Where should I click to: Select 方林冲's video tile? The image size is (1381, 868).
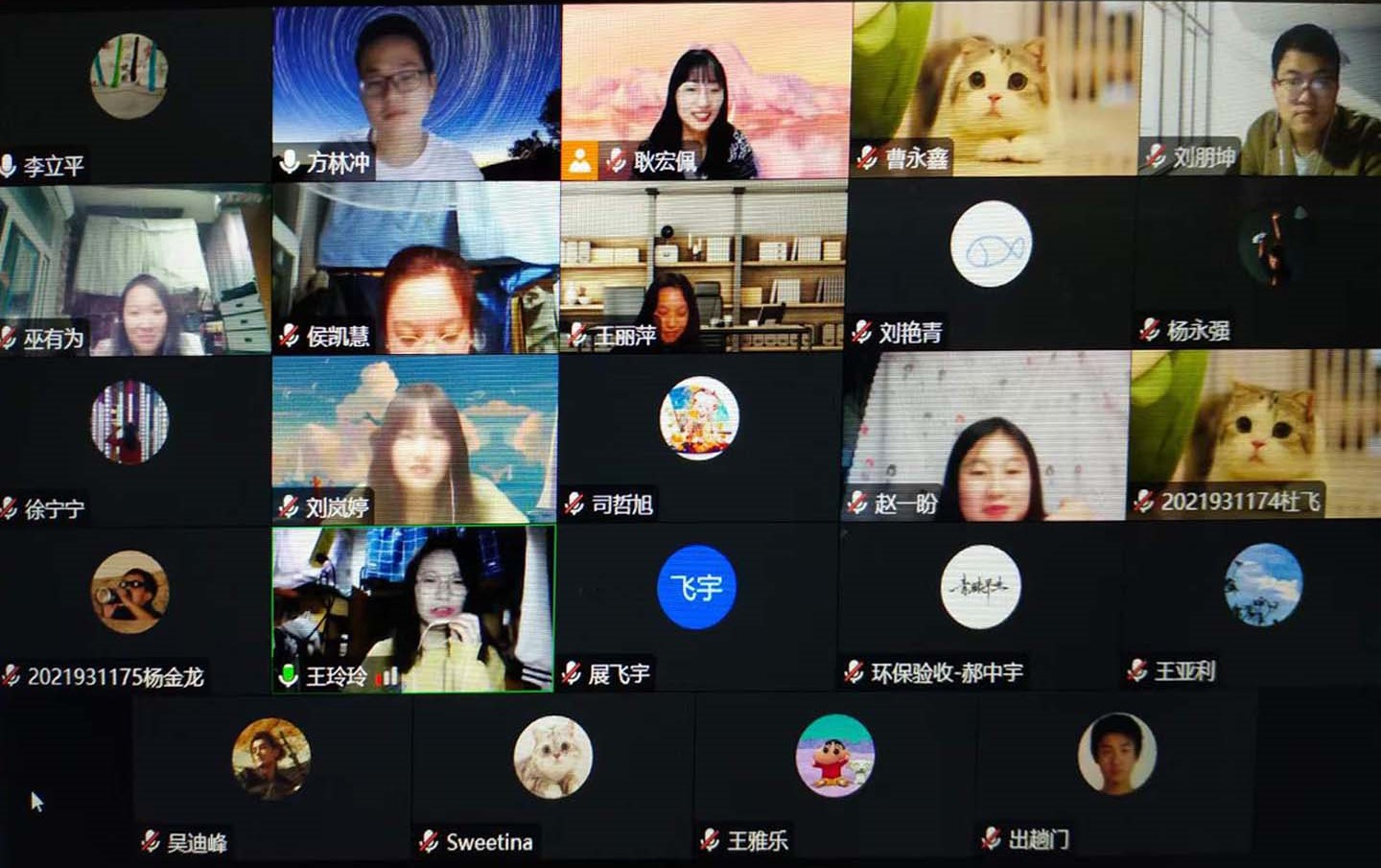point(415,91)
